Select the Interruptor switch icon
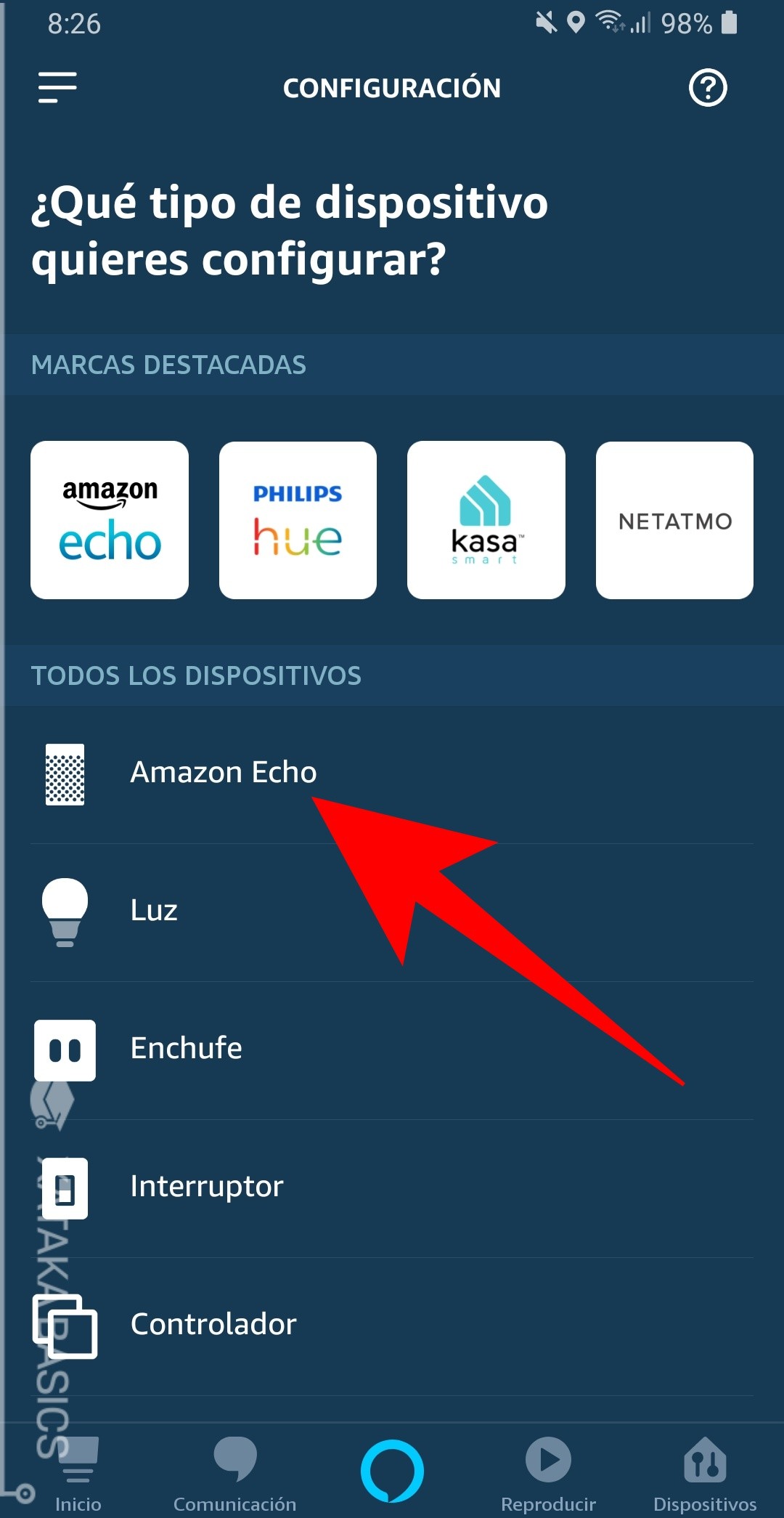The image size is (784, 1518). (65, 1186)
